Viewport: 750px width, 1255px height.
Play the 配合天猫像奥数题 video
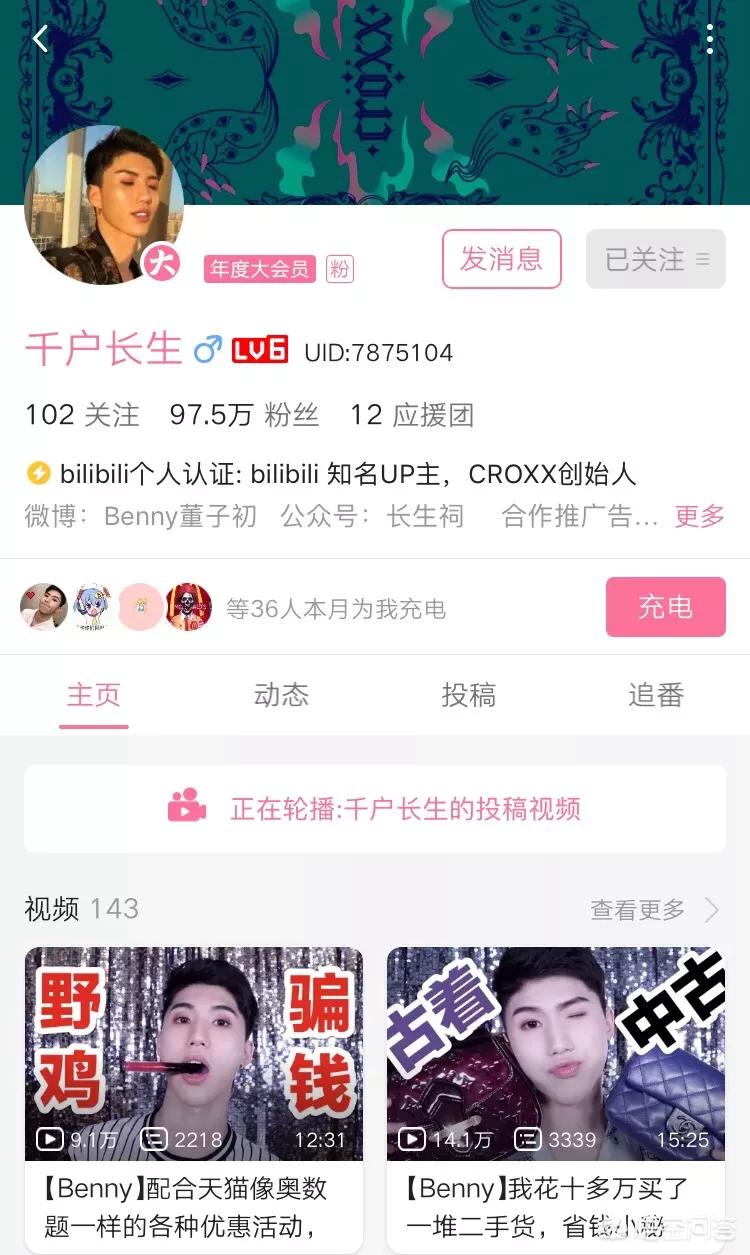(x=194, y=1054)
